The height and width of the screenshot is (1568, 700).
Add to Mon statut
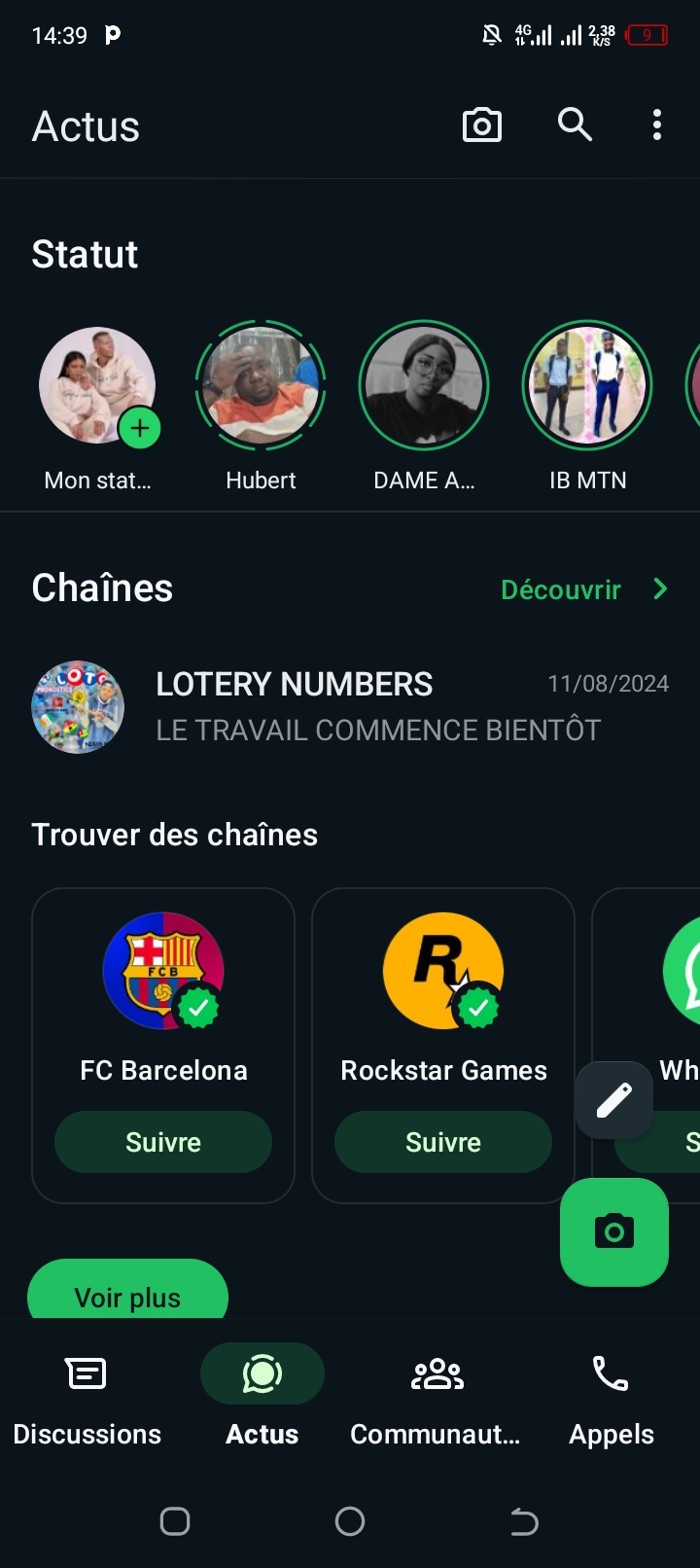coord(139,428)
